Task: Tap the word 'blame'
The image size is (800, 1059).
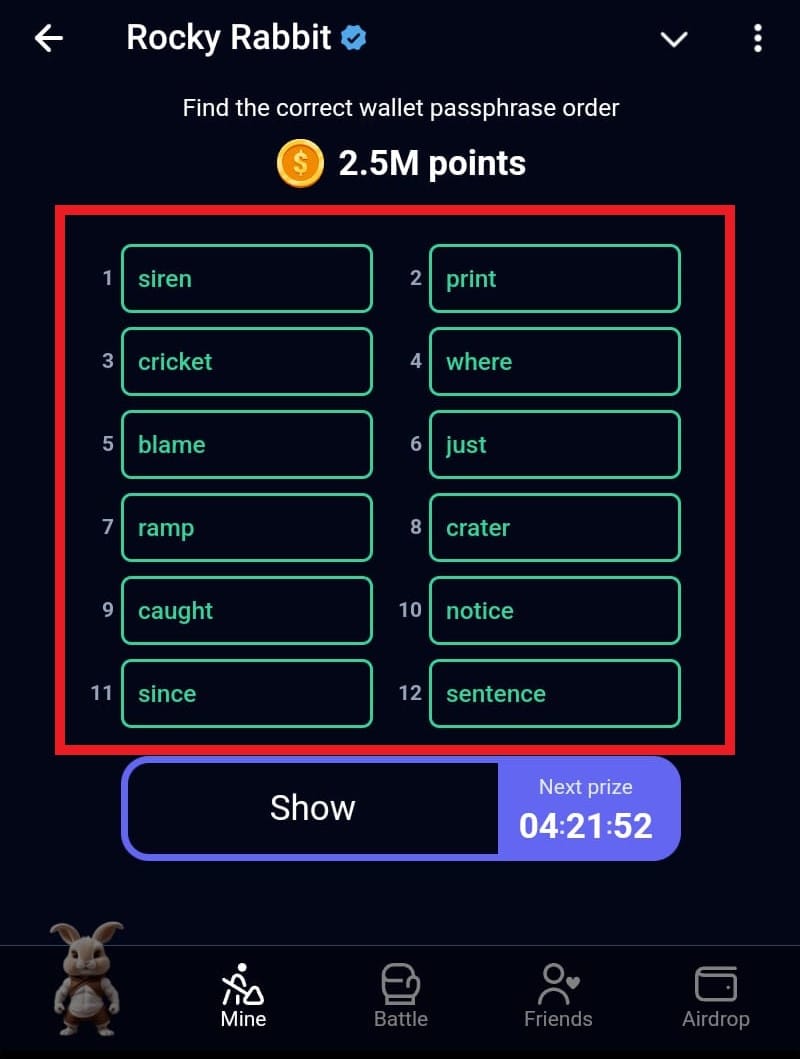Action: click(246, 445)
